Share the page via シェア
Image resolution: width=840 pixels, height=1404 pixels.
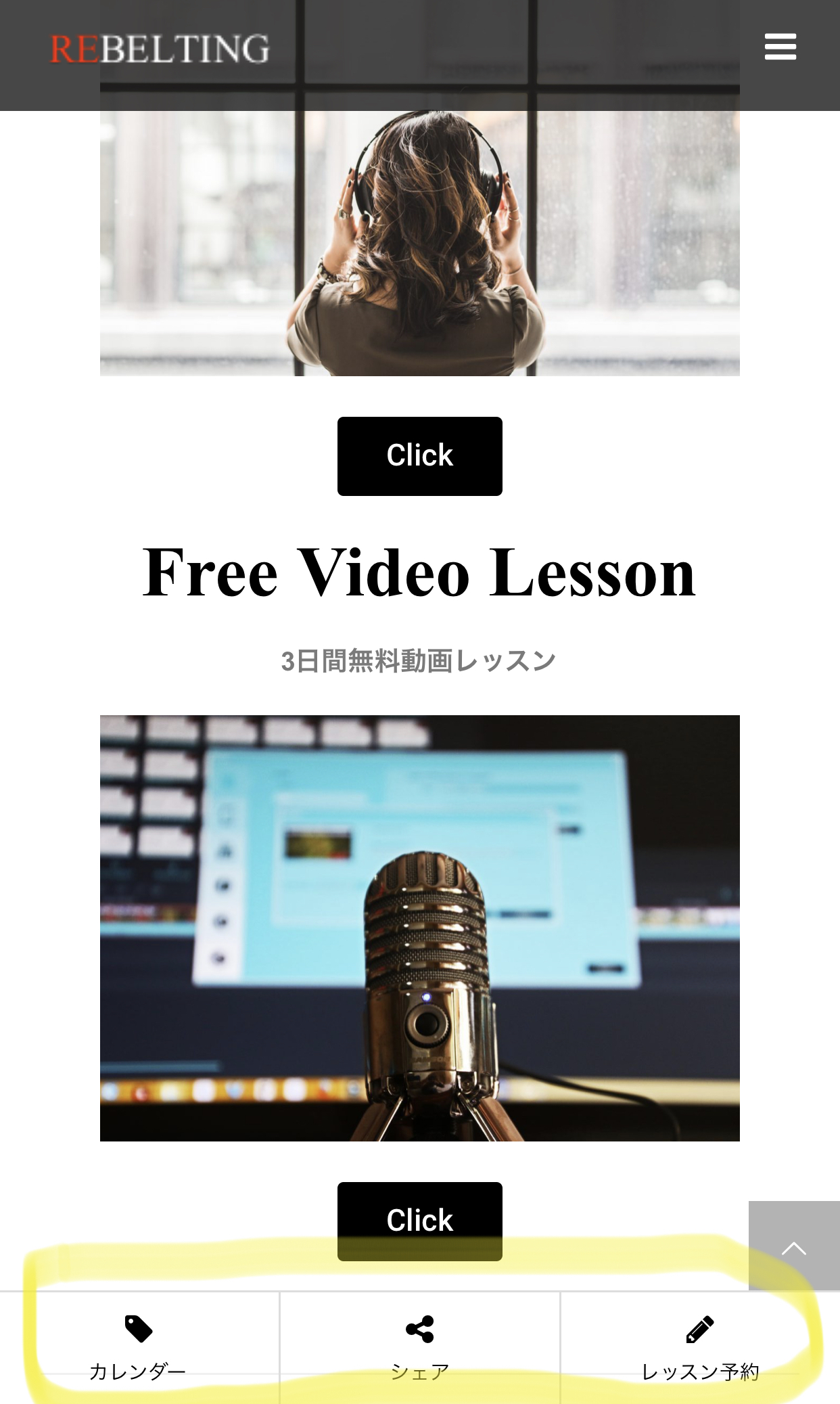[420, 1347]
